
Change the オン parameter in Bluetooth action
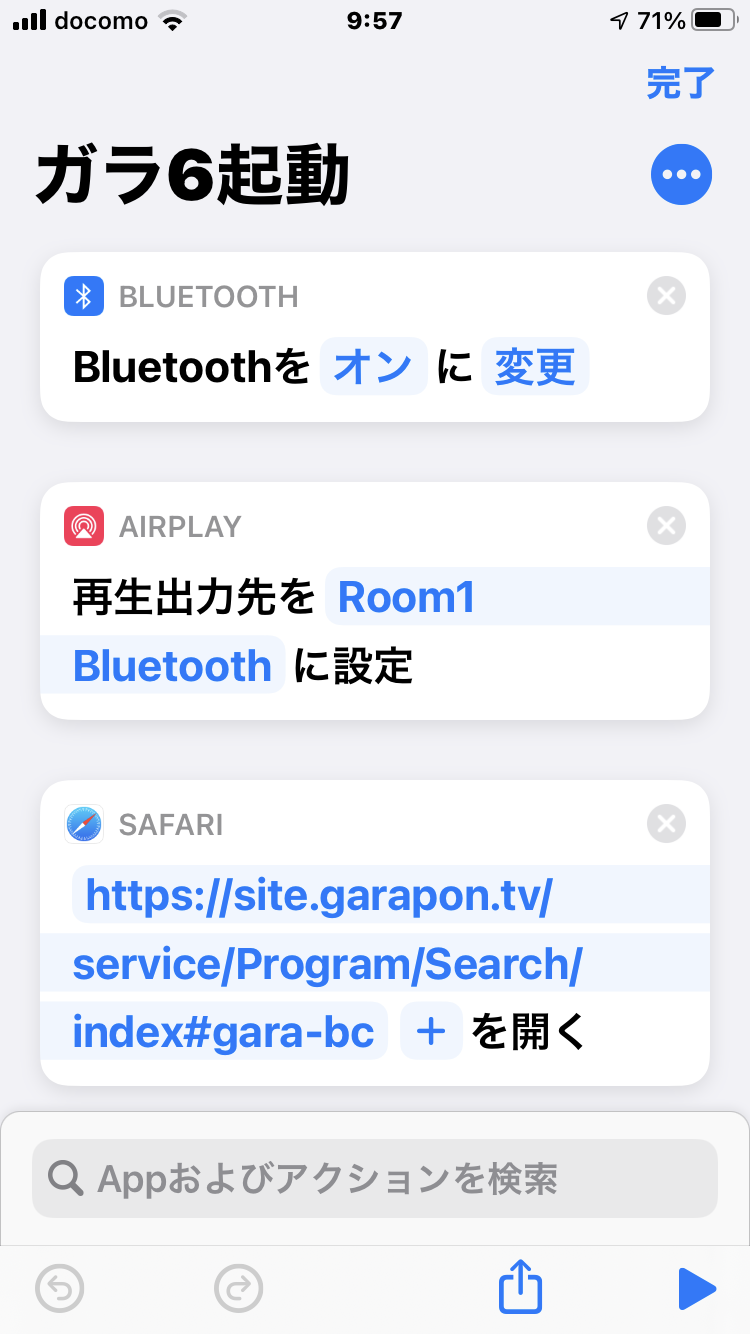coord(373,367)
